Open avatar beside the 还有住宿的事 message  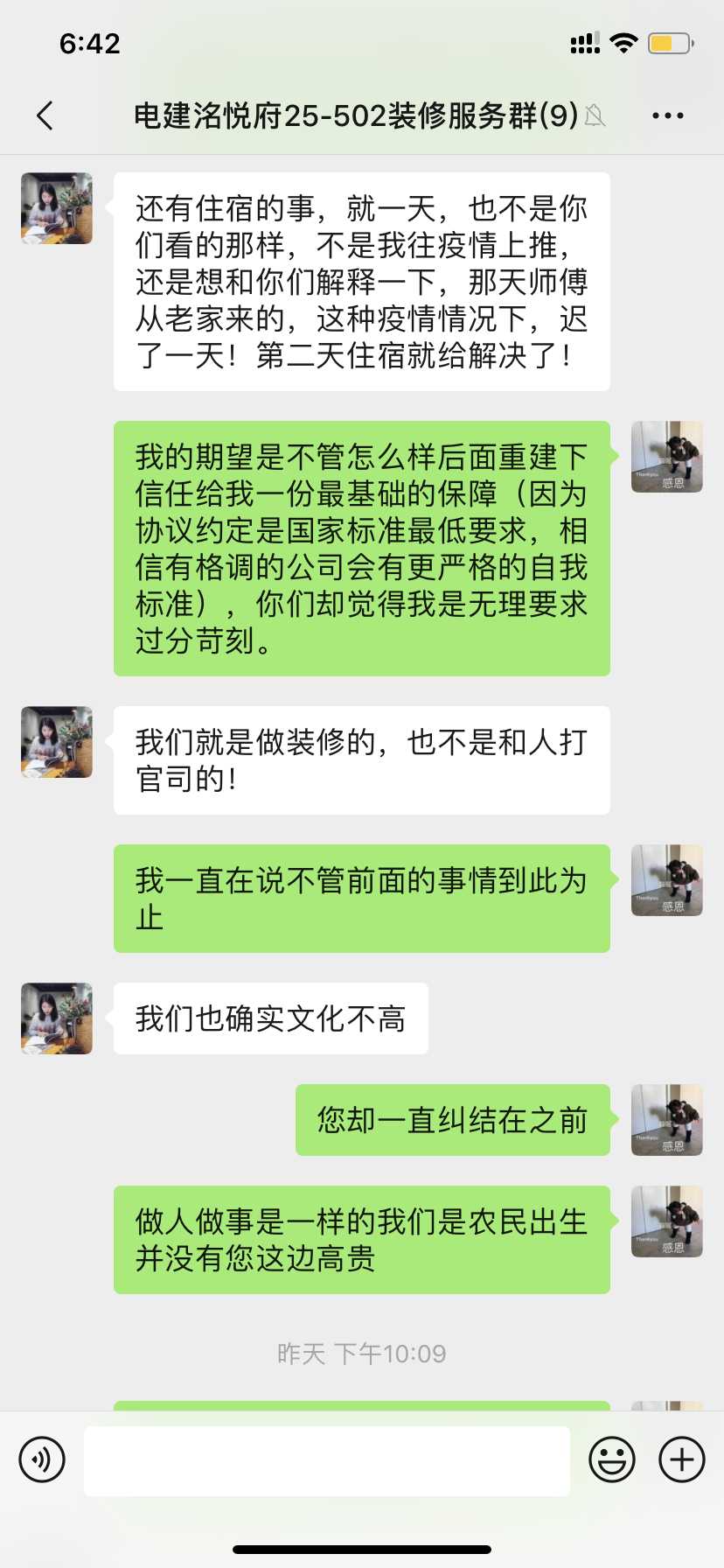coord(57,208)
